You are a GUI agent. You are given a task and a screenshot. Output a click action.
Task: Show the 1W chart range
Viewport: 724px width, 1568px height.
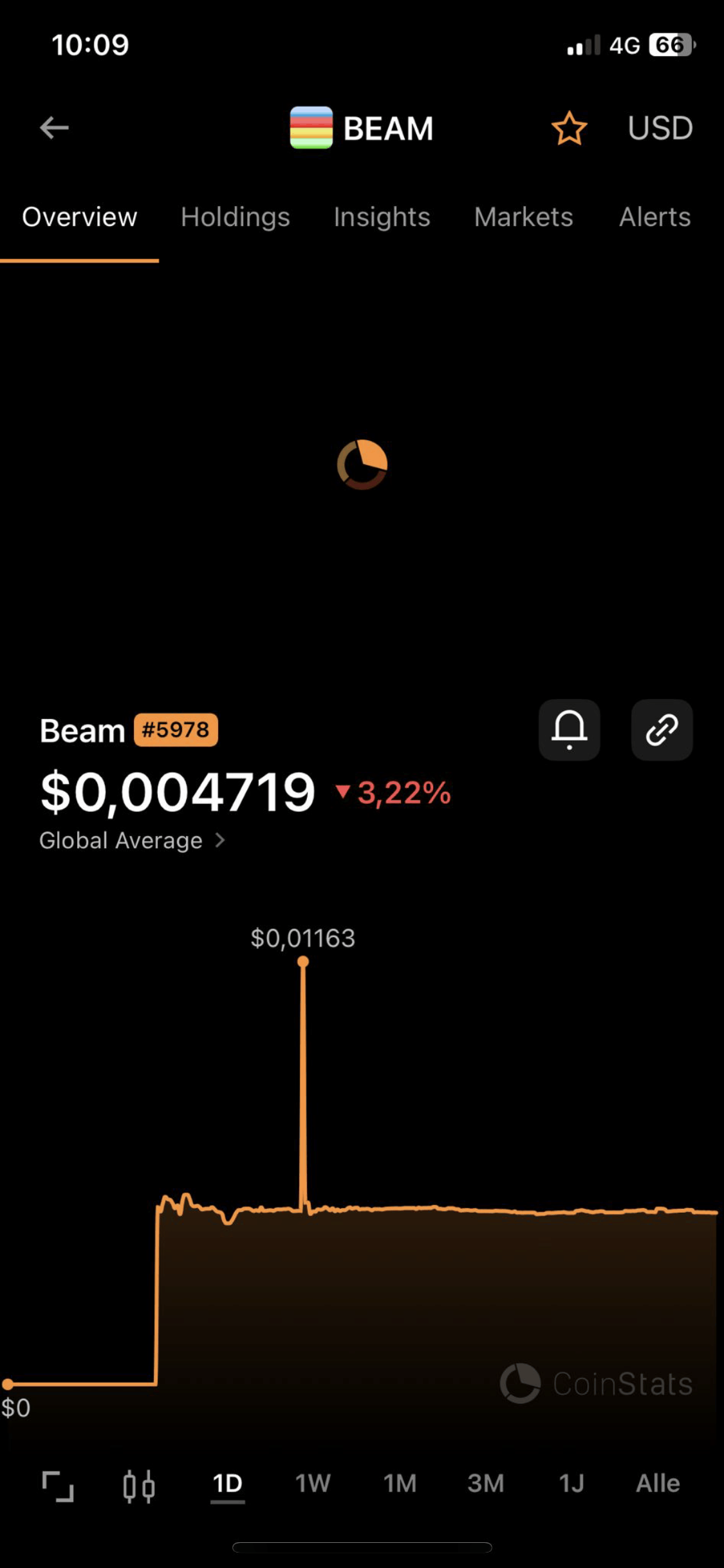click(x=313, y=1484)
